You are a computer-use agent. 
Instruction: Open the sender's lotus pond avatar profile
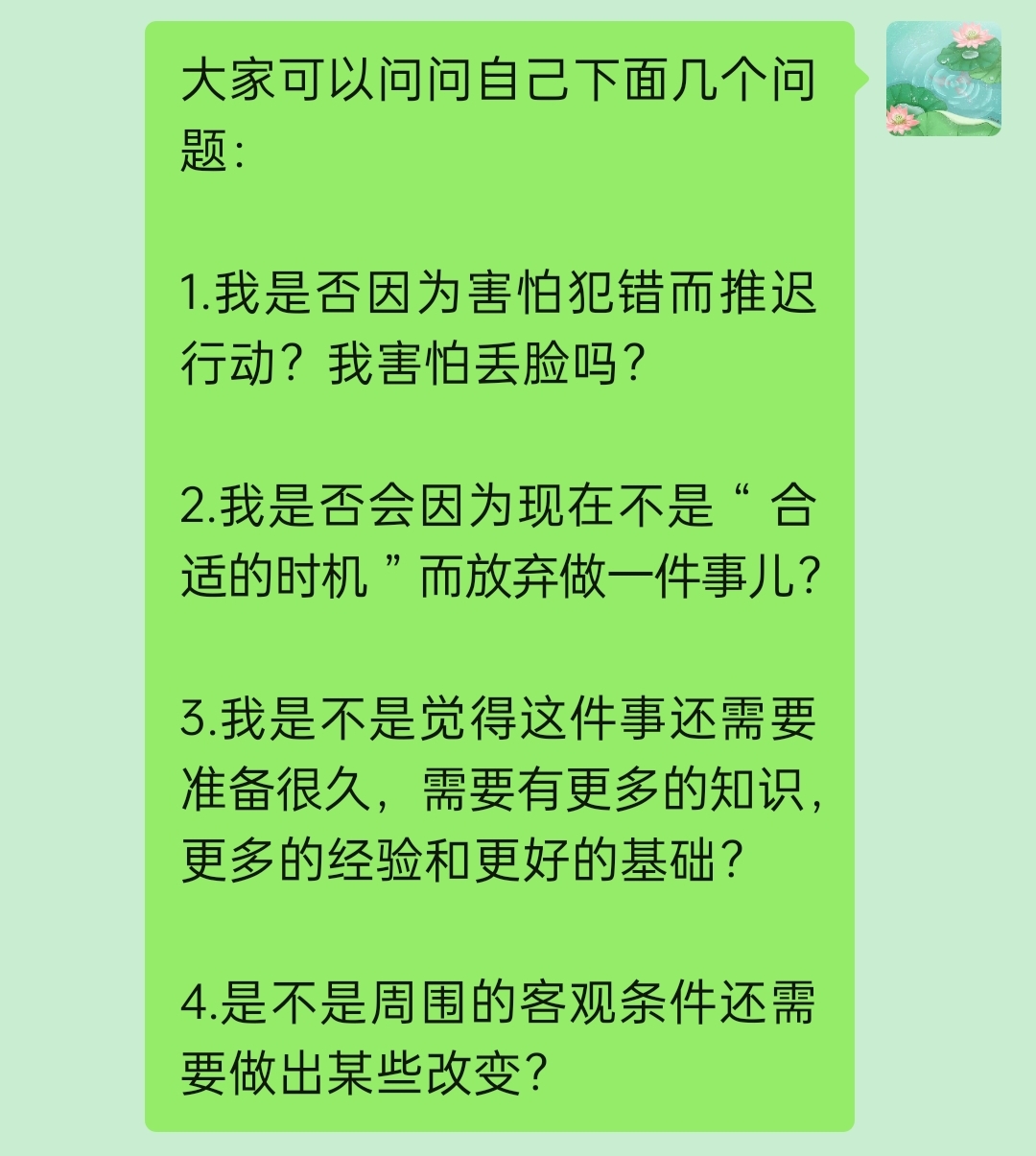pos(943,79)
